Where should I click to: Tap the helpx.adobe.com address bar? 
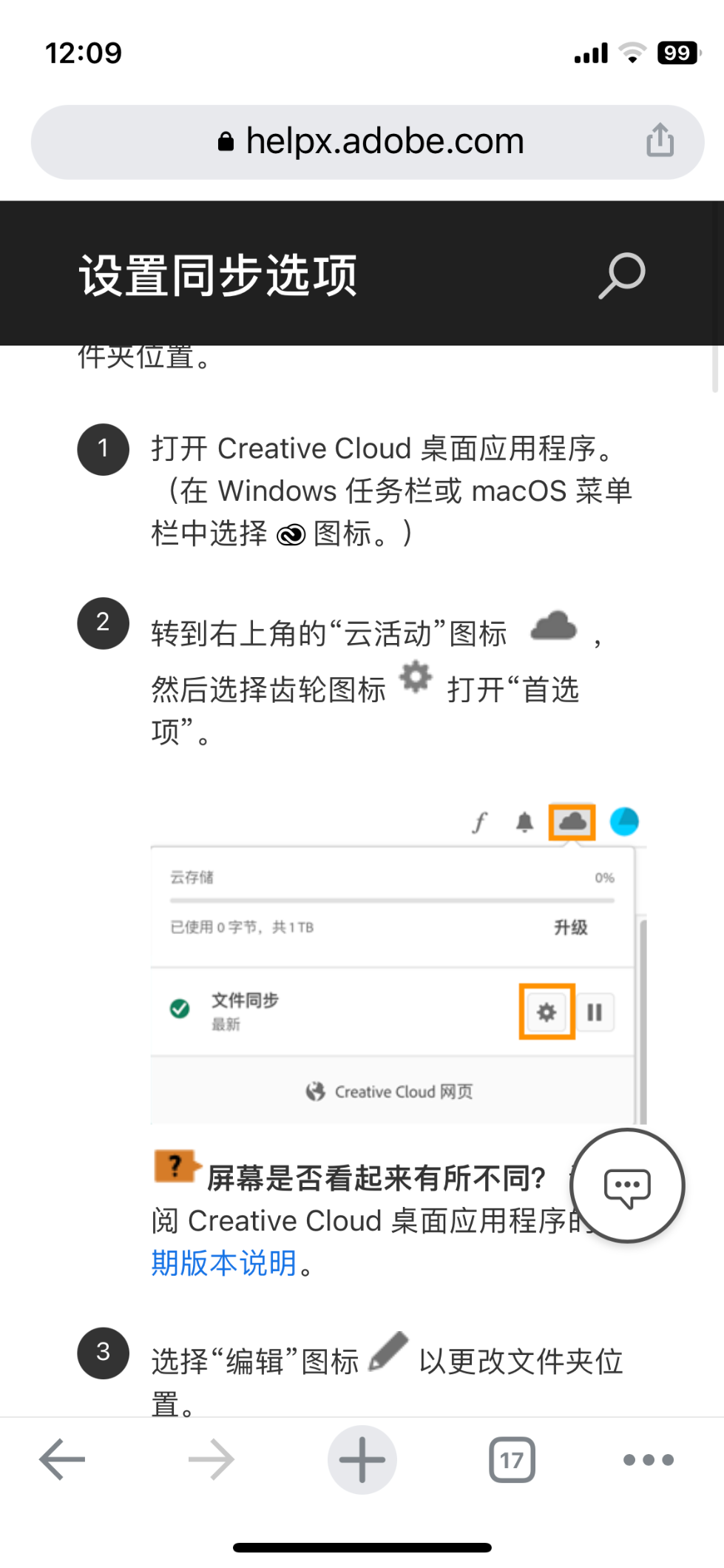[x=368, y=141]
